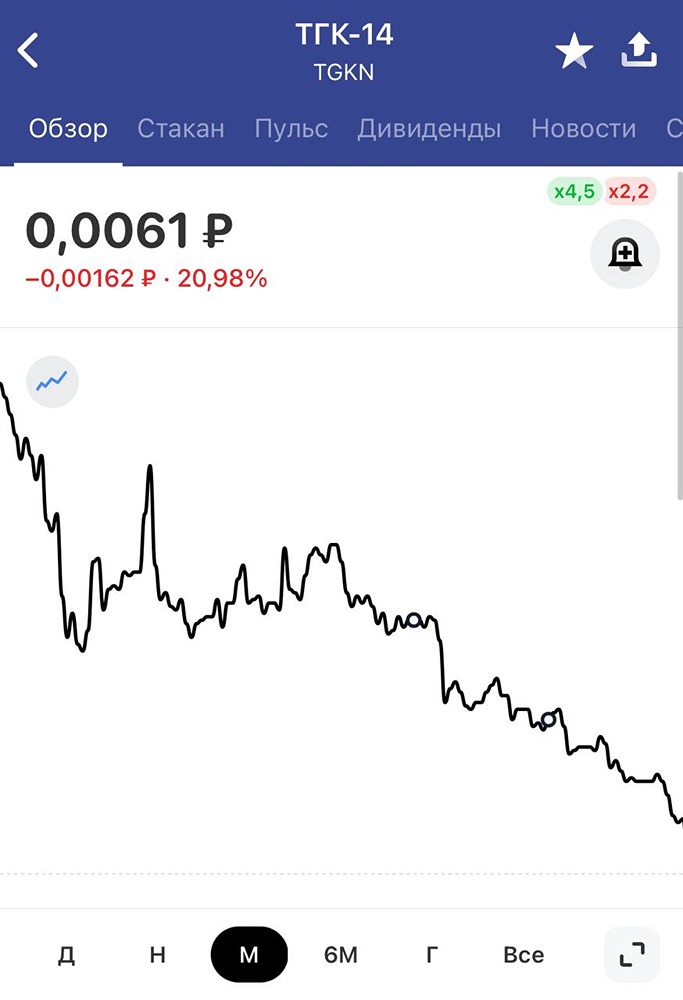Screen dimensions: 683x1000
Task: Add ТГК-14 to favorites with star
Action: pyautogui.click(x=574, y=51)
